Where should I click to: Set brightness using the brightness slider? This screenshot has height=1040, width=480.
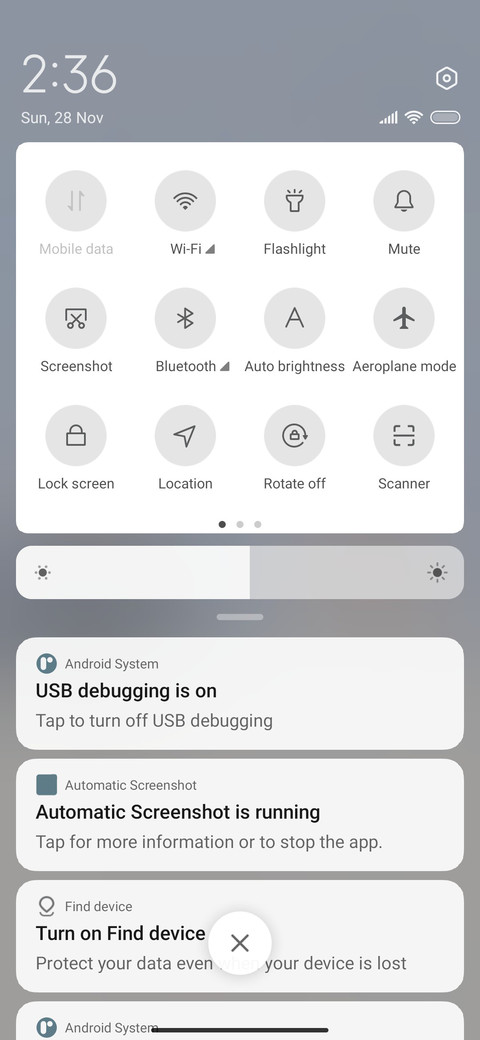240,572
